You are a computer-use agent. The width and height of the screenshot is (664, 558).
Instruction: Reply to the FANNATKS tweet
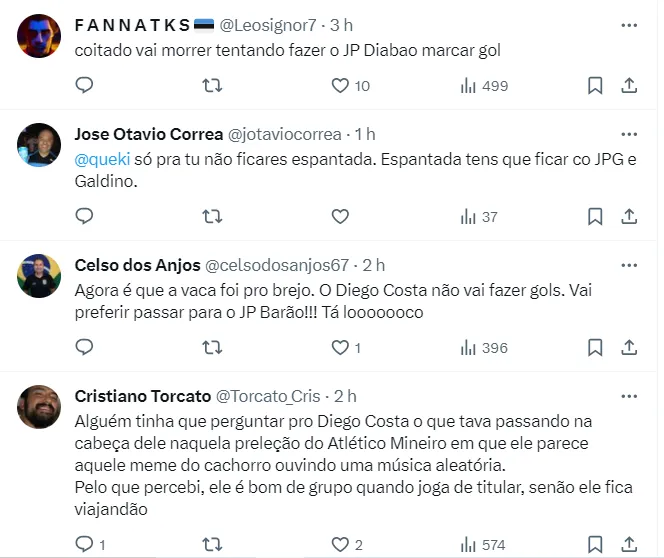click(x=85, y=86)
